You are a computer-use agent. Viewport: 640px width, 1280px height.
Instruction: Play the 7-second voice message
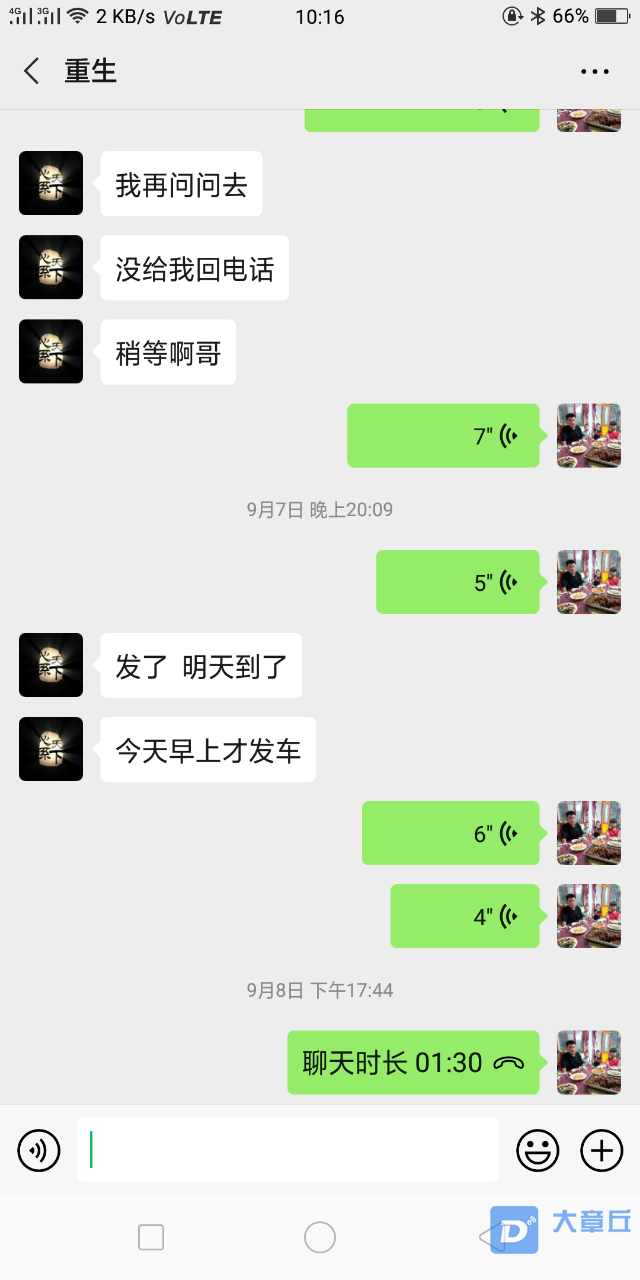443,436
